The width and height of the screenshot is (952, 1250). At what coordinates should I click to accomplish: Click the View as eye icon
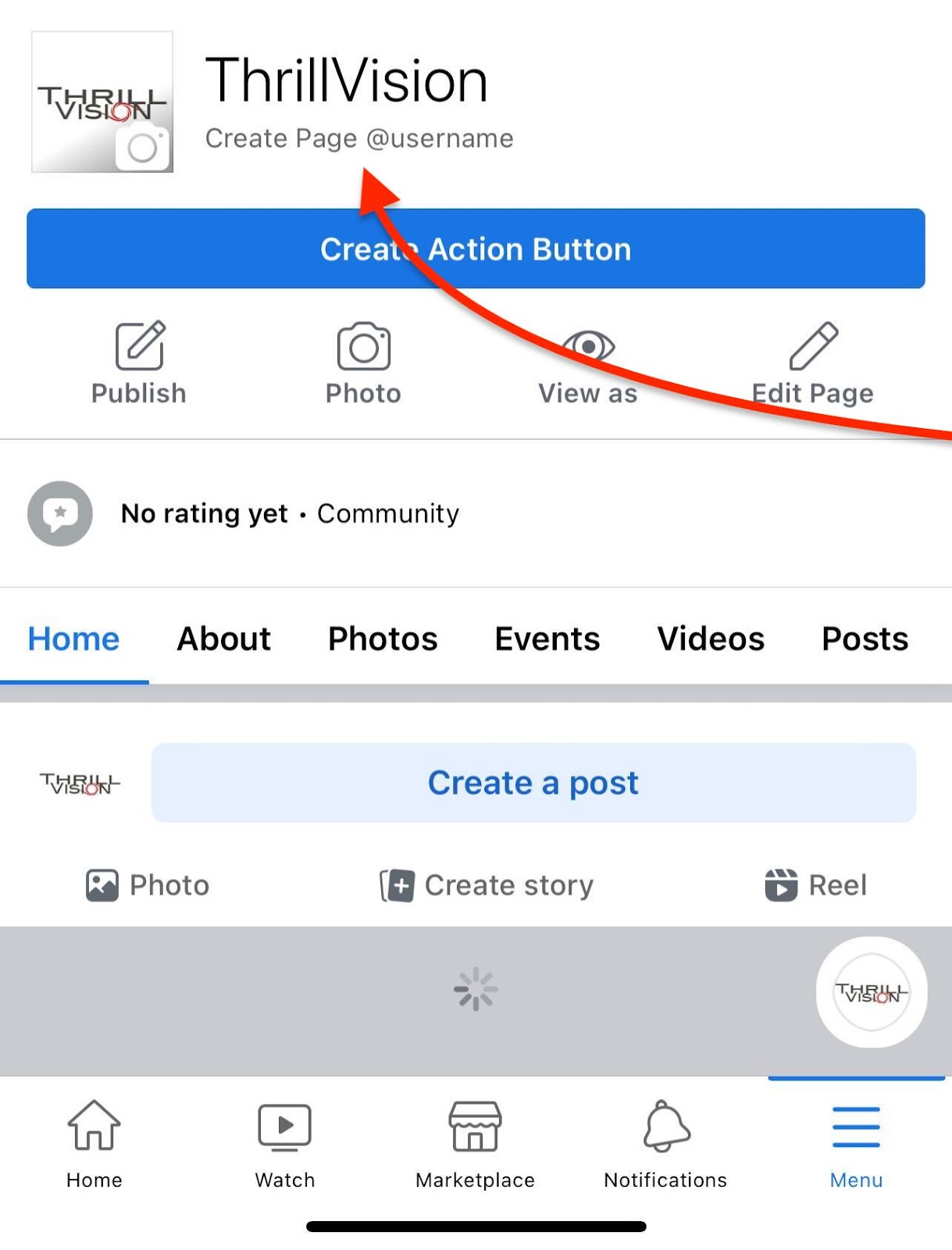point(587,346)
